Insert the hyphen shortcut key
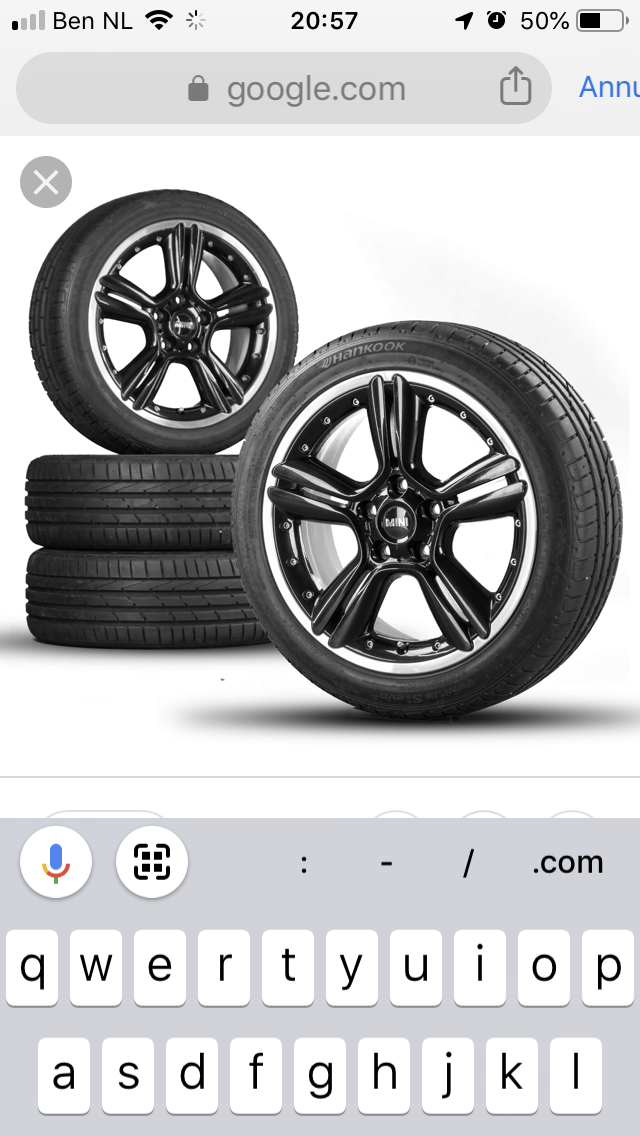The image size is (640, 1136). click(x=386, y=862)
